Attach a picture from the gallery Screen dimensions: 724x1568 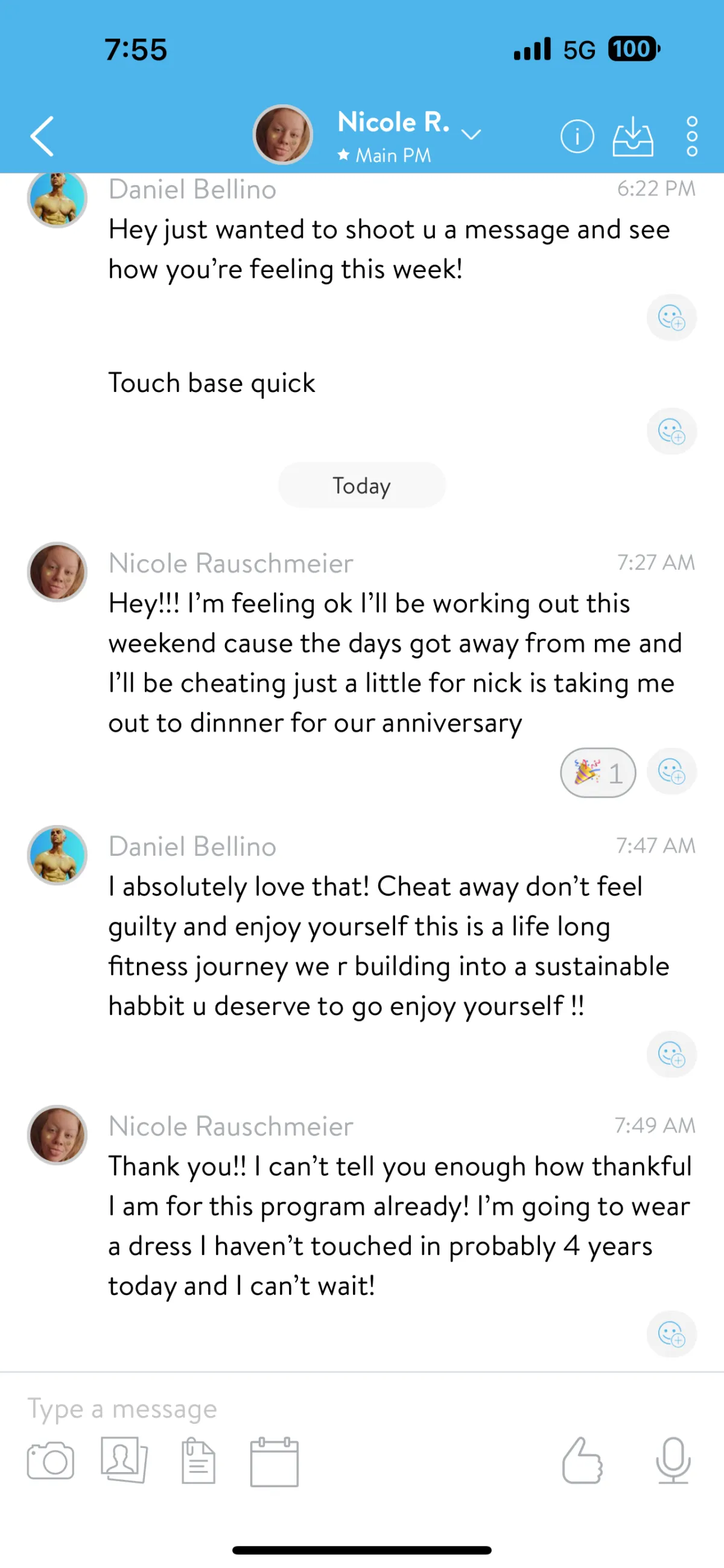tap(124, 1459)
